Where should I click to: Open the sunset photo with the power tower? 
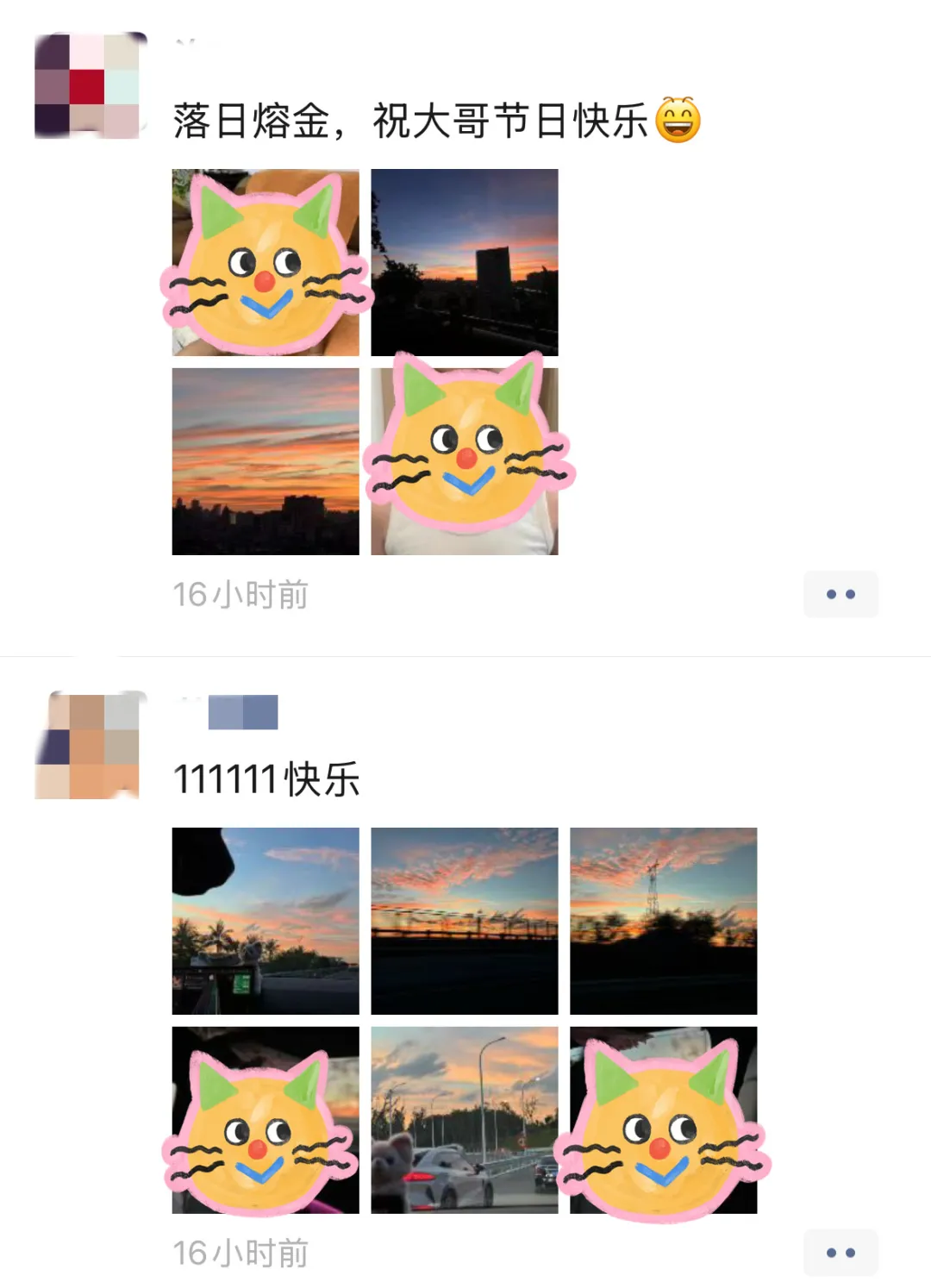(x=663, y=921)
